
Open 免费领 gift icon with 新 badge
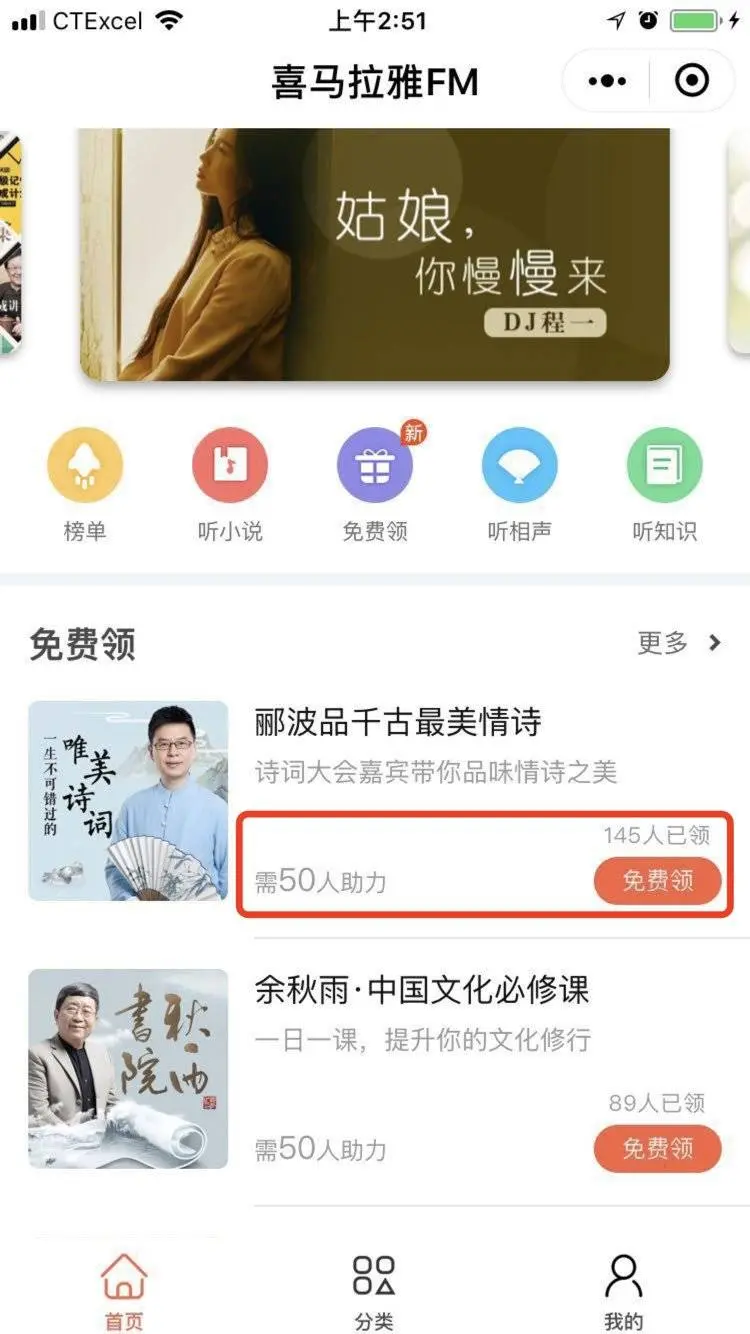(375, 463)
